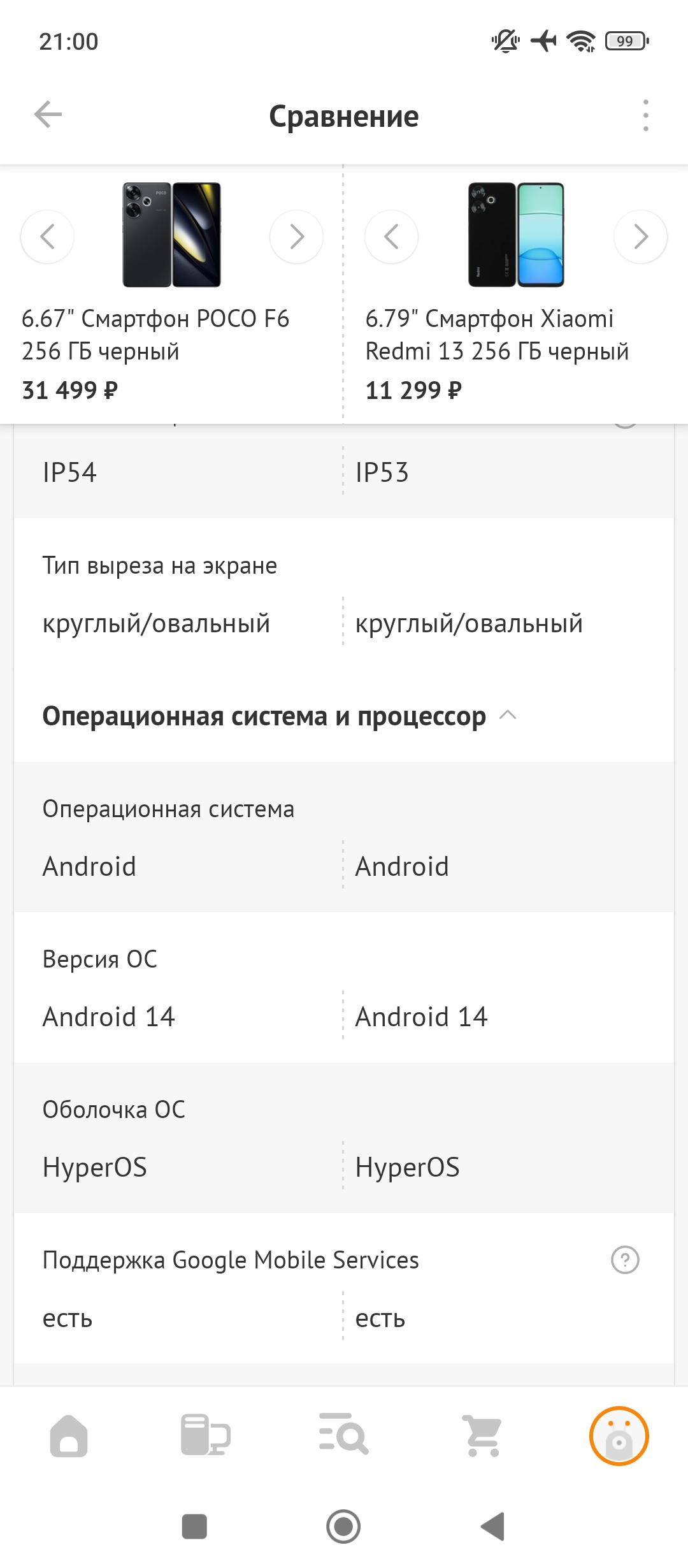This screenshot has width=688, height=1568.
Task: Open the profile tab with orange circle
Action: tap(619, 1435)
